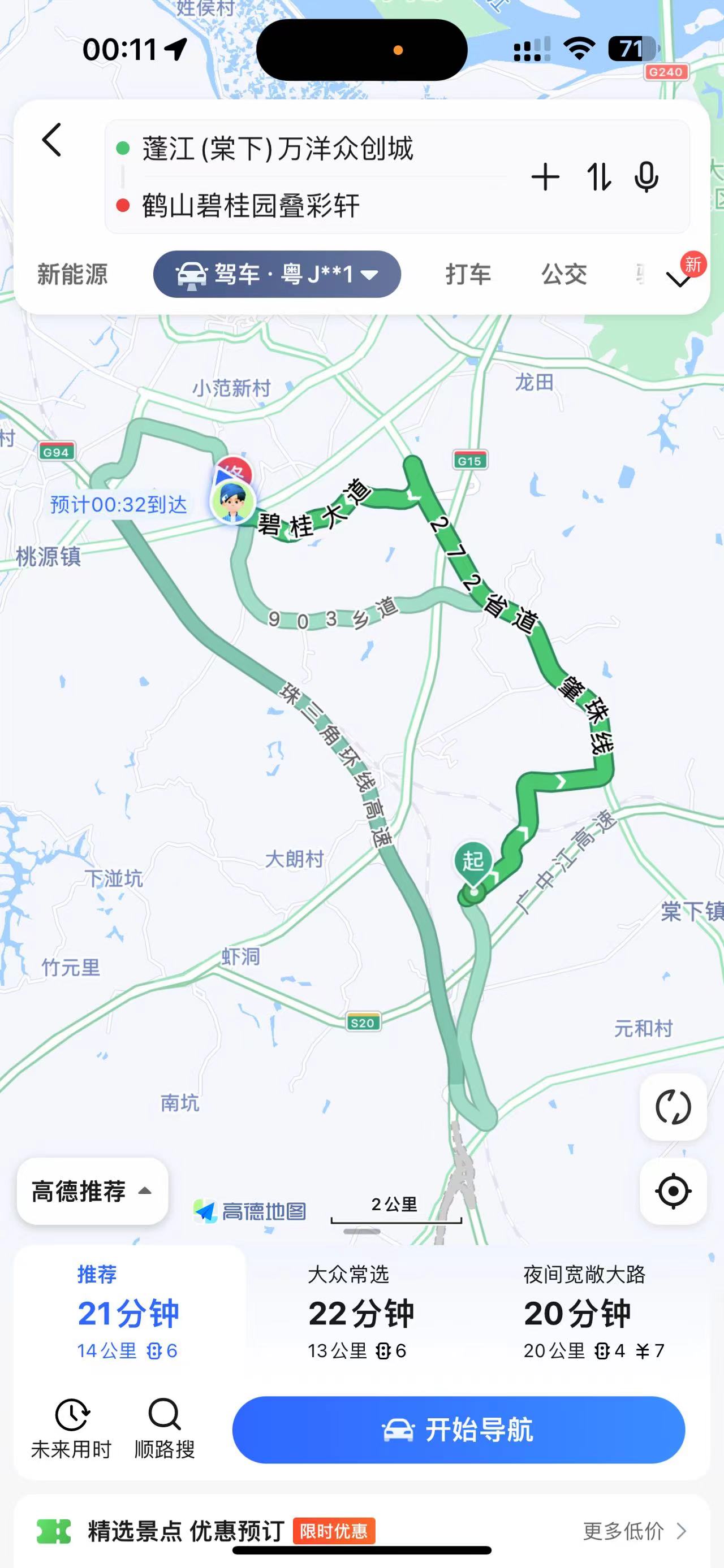Switch to the 打车 tab
724x1568 pixels.
tap(468, 274)
